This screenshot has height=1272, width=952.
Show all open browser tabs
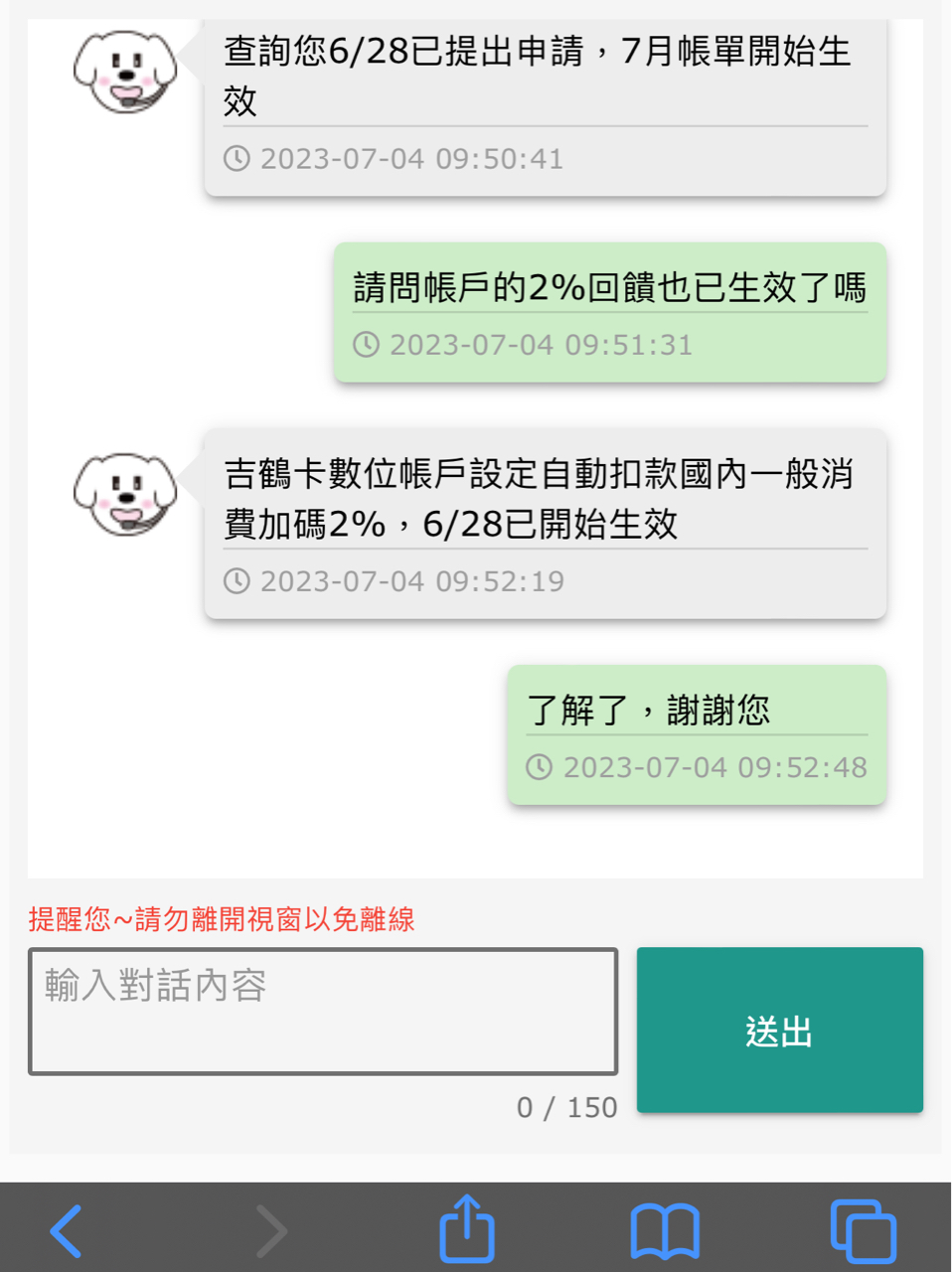point(863,1231)
